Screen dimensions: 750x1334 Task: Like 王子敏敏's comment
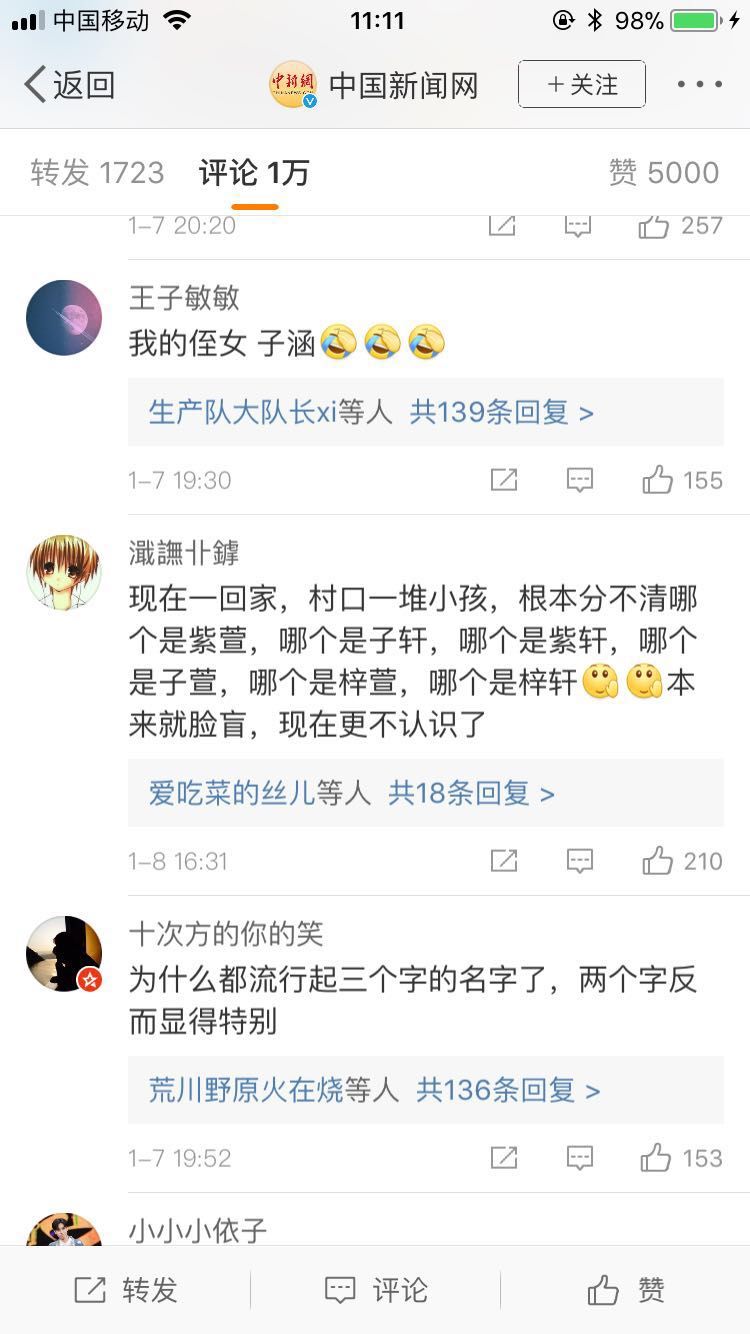[x=682, y=480]
